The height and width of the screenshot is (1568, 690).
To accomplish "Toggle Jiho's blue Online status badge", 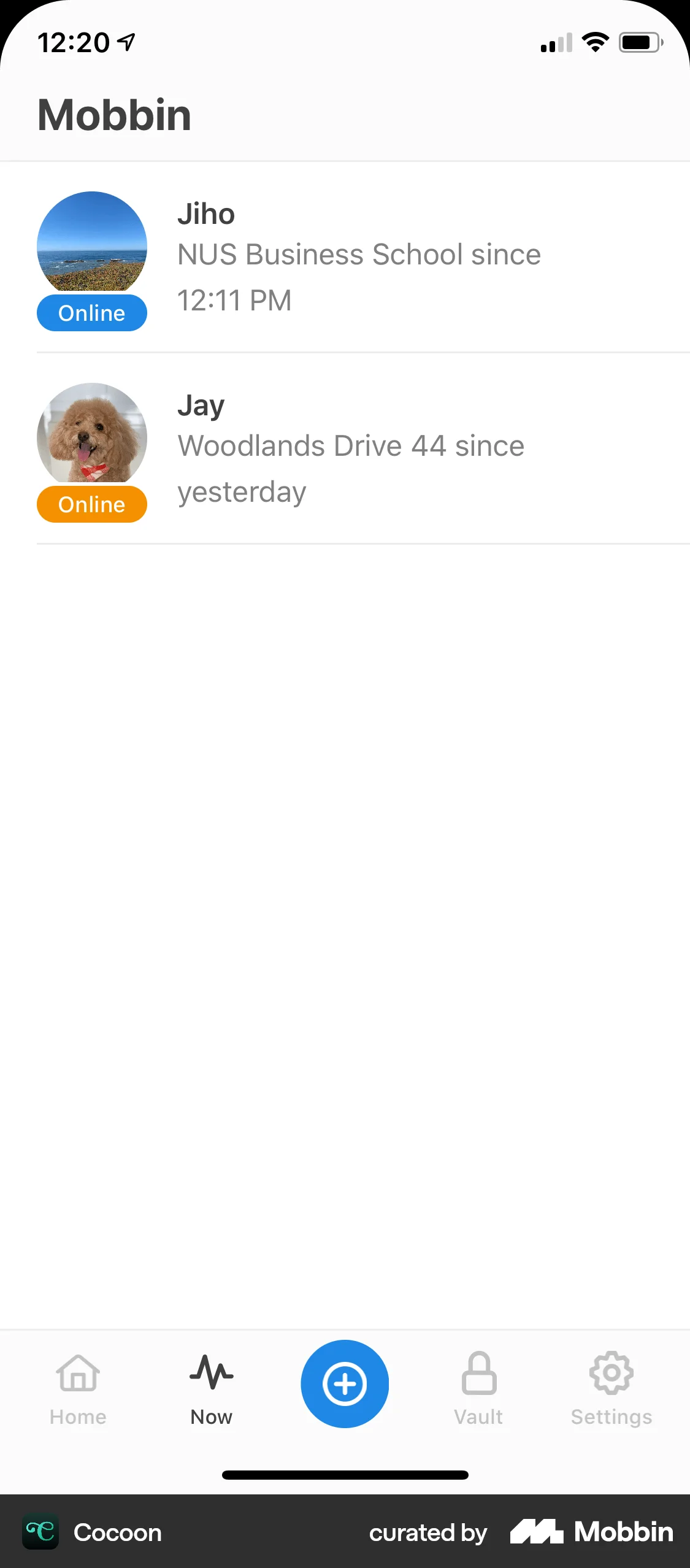I will coord(91,313).
